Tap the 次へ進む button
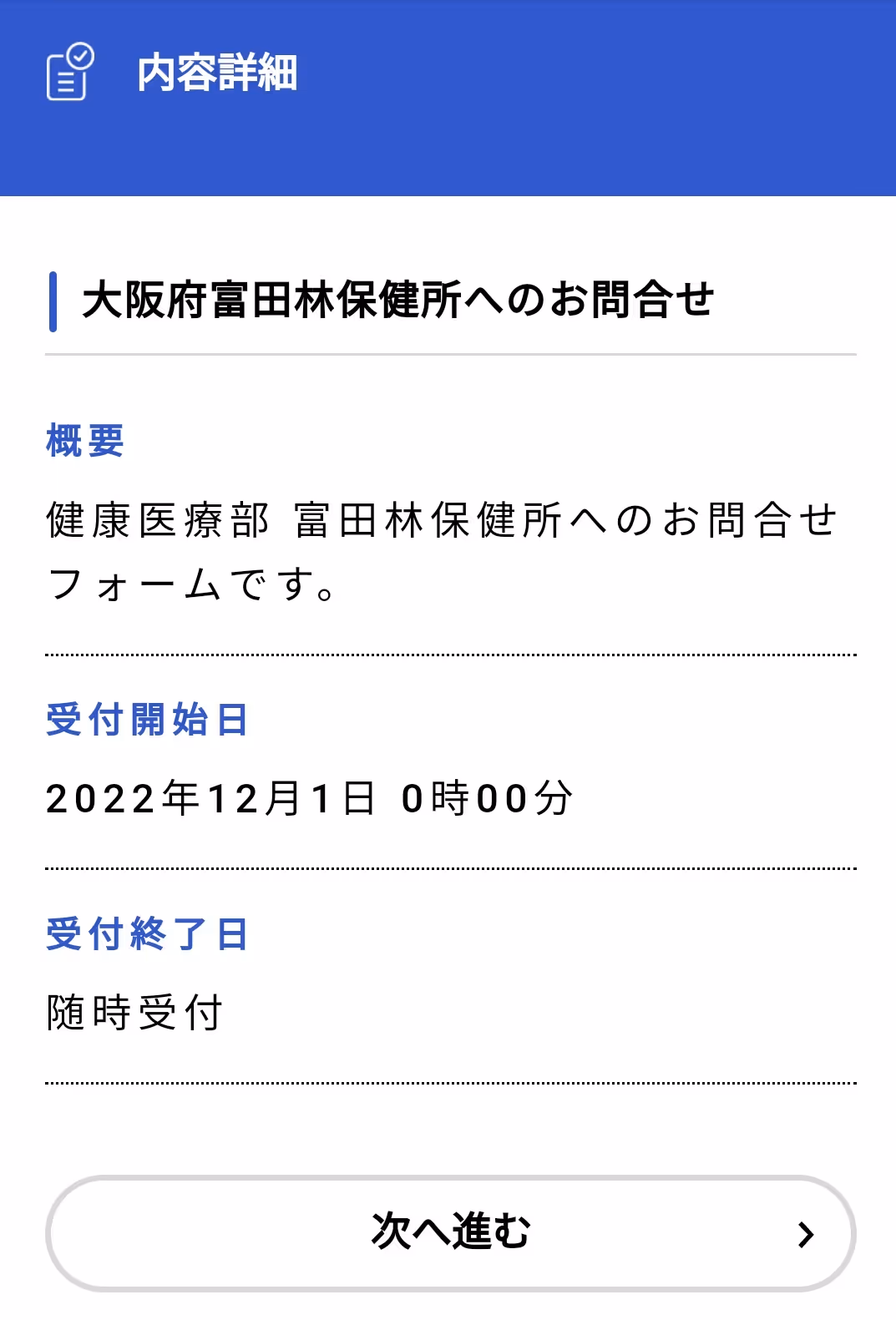The image size is (896, 1320). (451, 1233)
